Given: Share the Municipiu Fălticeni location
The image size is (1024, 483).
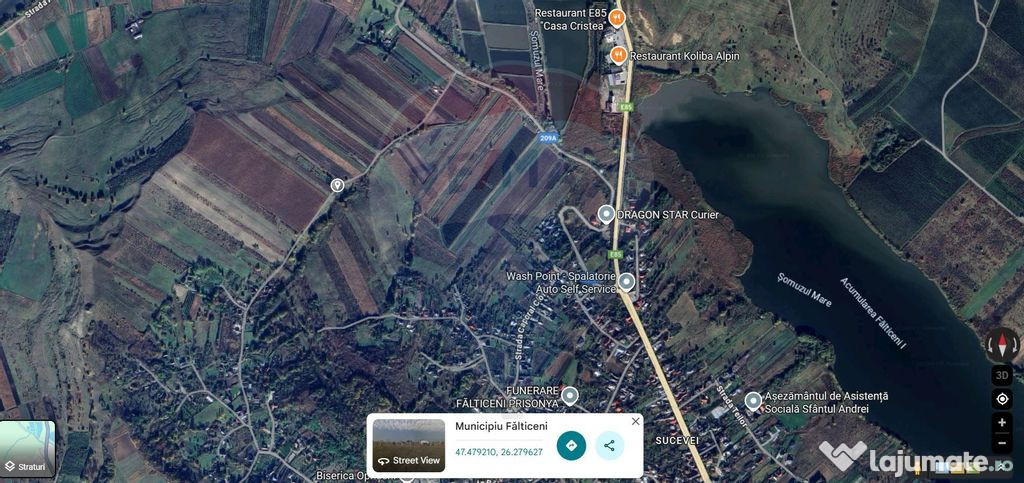Looking at the screenshot, I should tap(609, 445).
